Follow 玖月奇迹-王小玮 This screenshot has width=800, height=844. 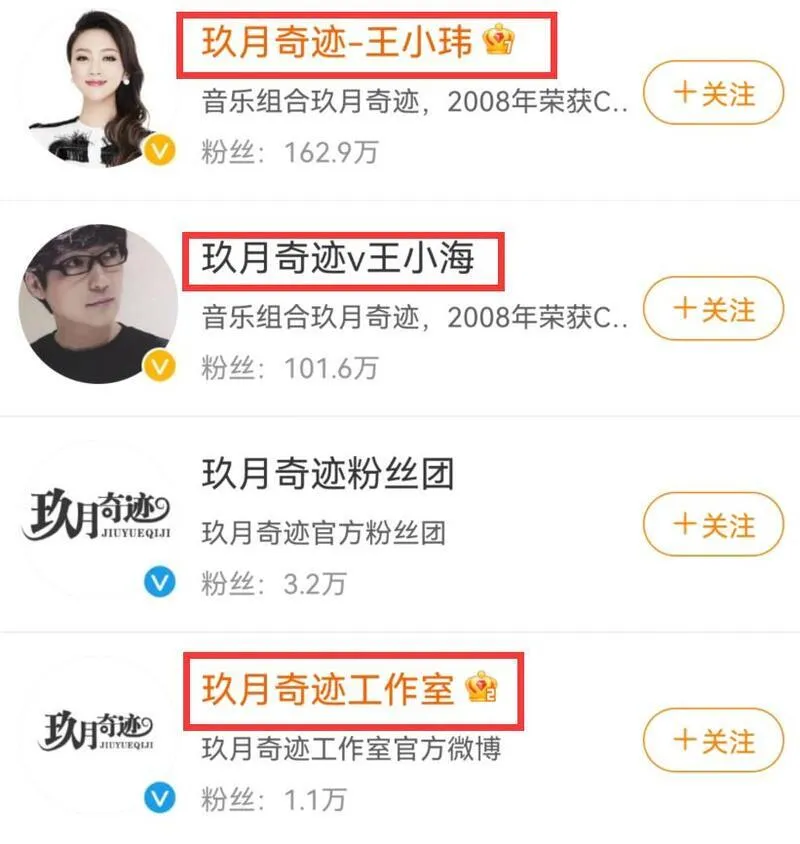coord(713,94)
